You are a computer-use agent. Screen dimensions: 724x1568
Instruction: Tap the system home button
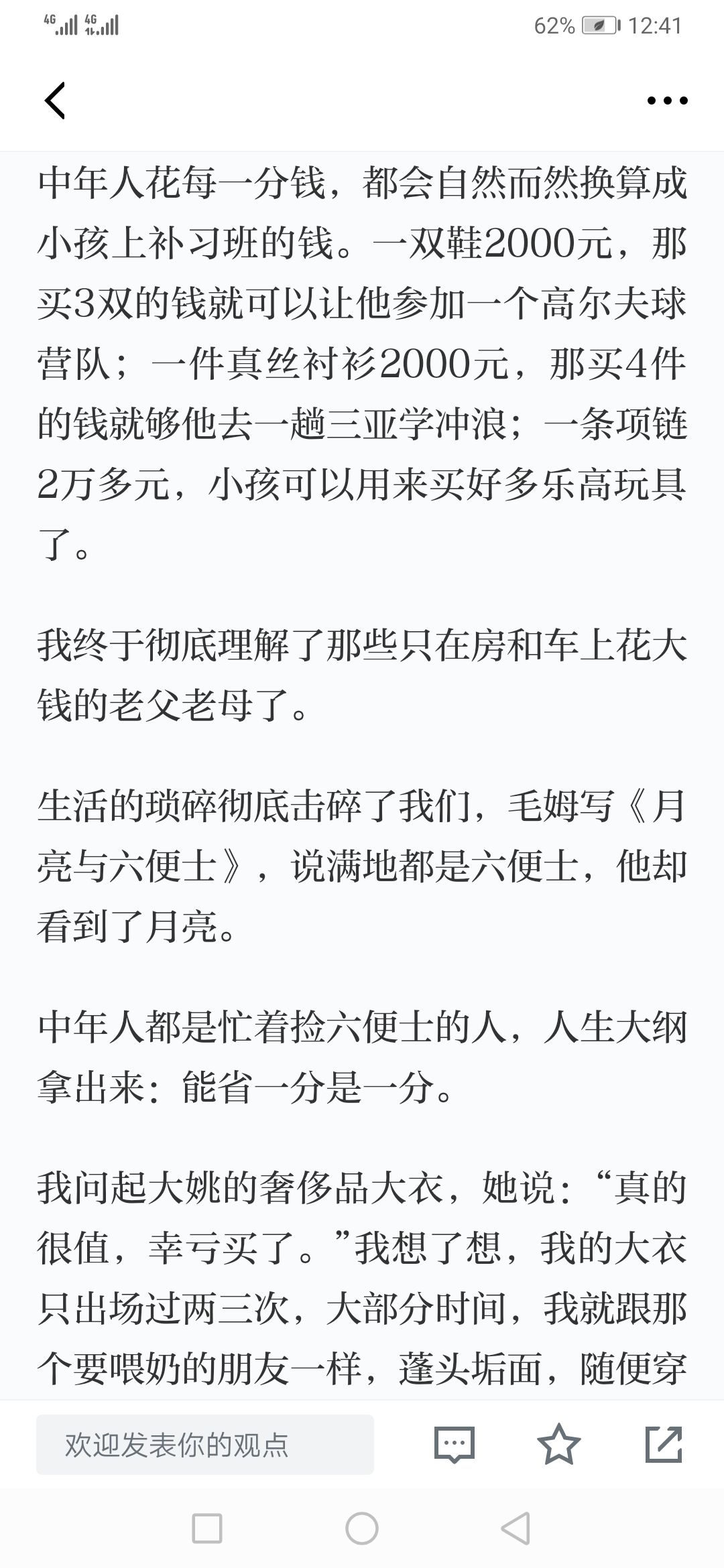click(362, 1529)
